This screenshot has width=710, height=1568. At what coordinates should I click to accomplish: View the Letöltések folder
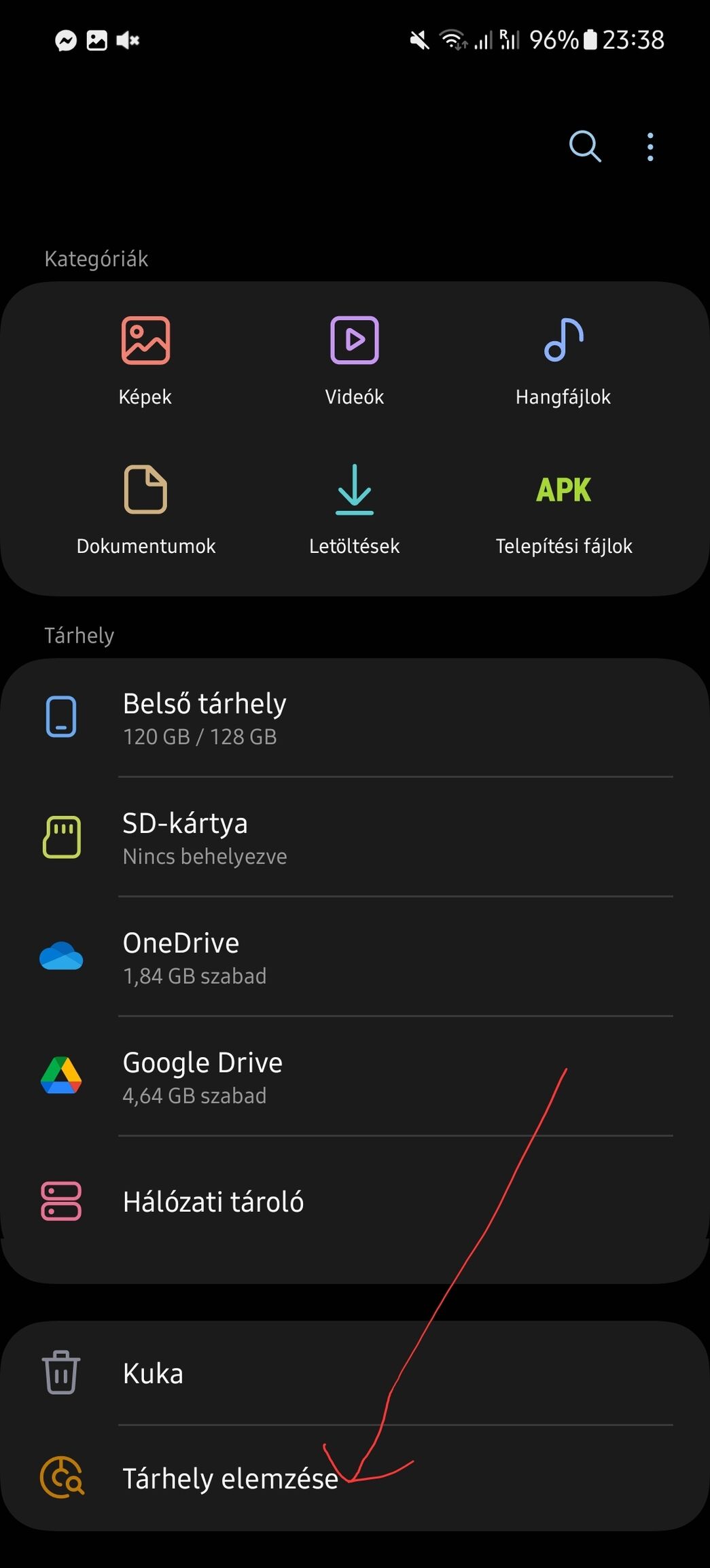(354, 510)
